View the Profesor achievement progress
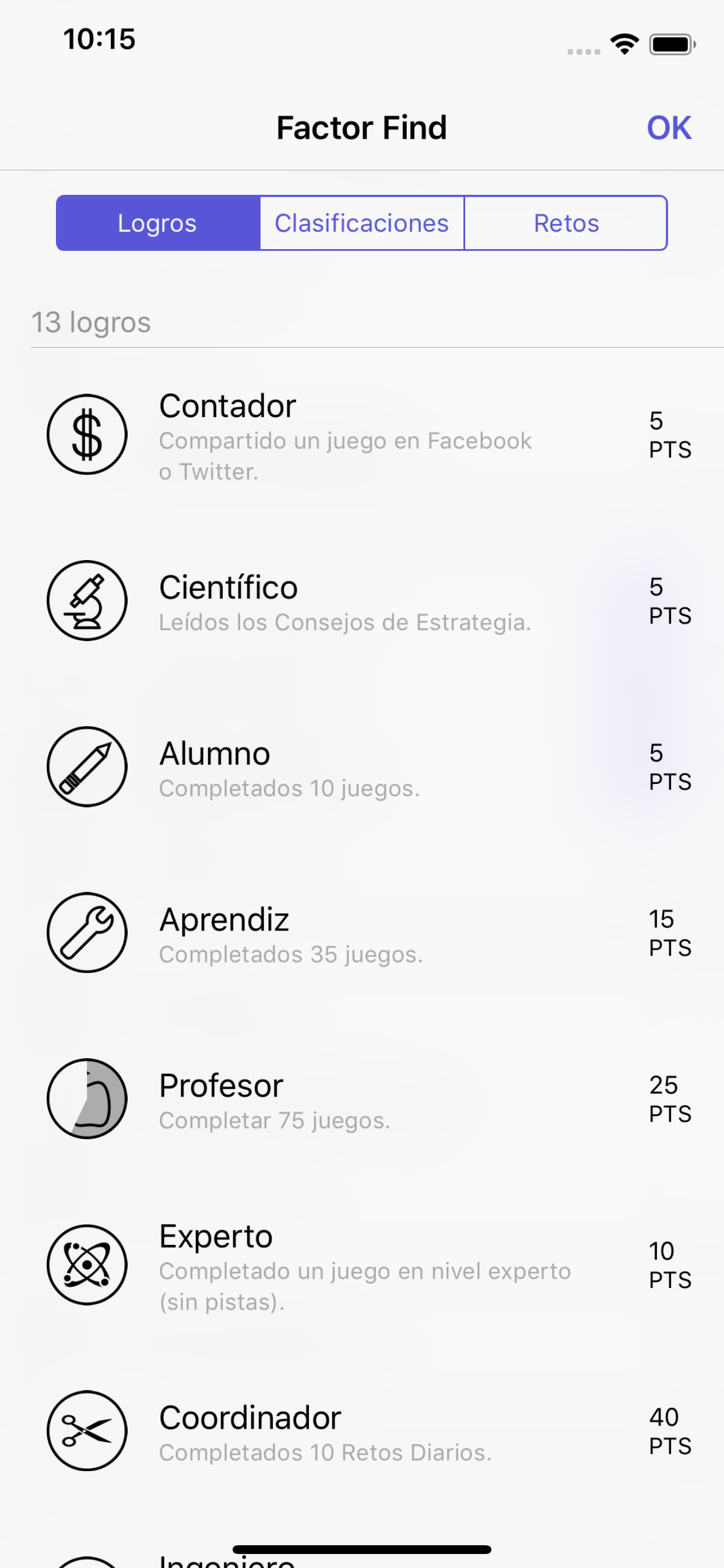 [x=362, y=1098]
